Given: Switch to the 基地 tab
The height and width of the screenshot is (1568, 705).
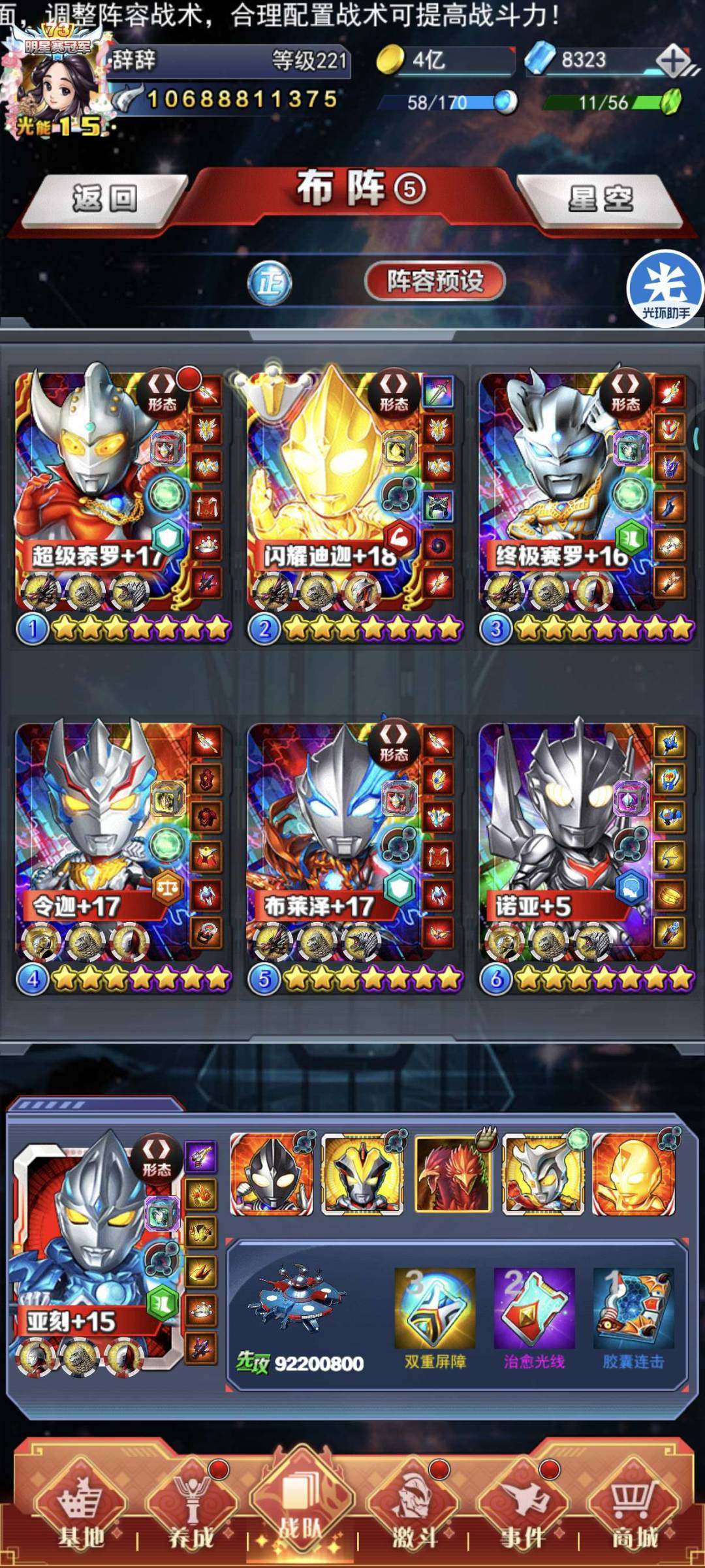Looking at the screenshot, I should (x=80, y=1509).
